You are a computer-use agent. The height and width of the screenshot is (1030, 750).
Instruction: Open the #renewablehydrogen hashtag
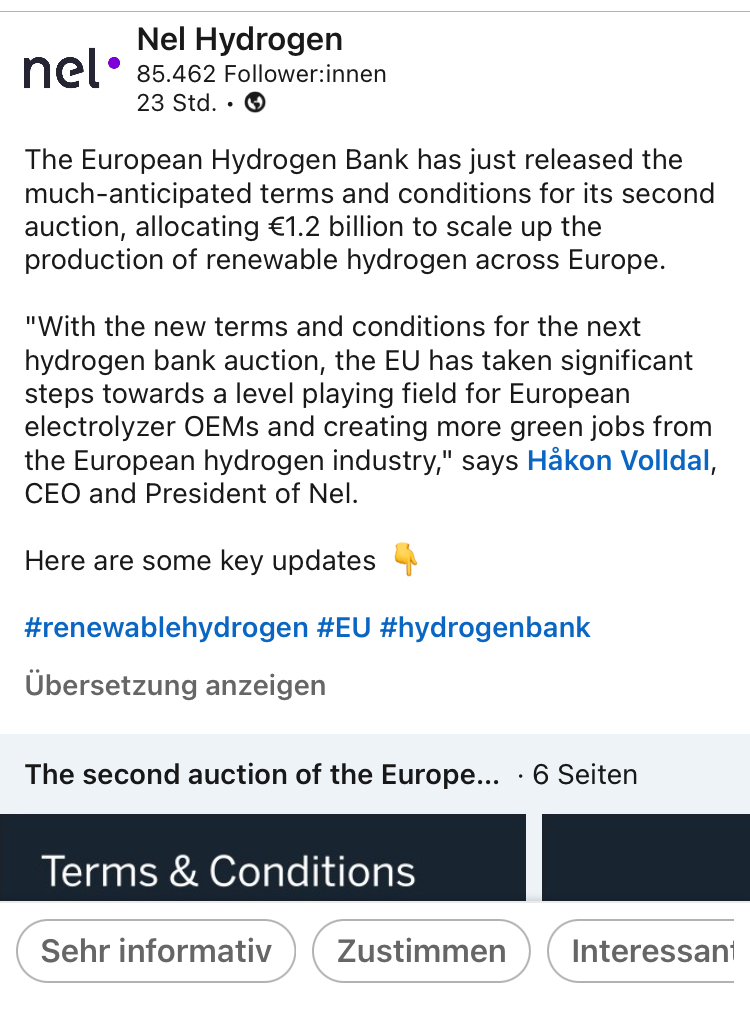coord(166,628)
